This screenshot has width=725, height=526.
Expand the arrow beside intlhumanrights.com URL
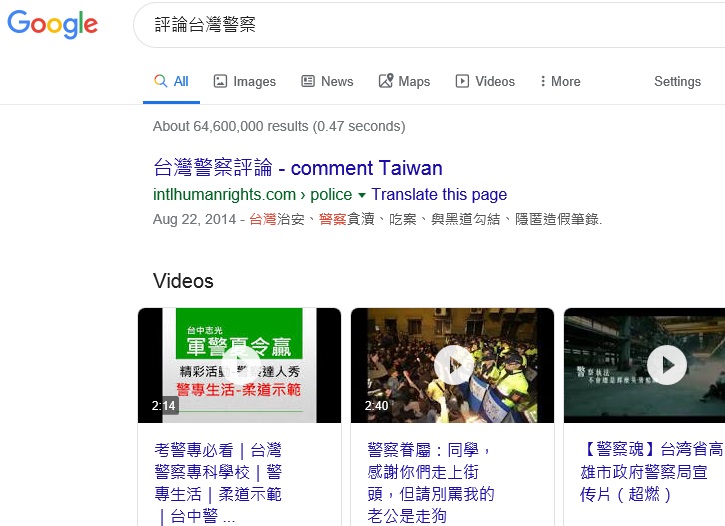362,195
